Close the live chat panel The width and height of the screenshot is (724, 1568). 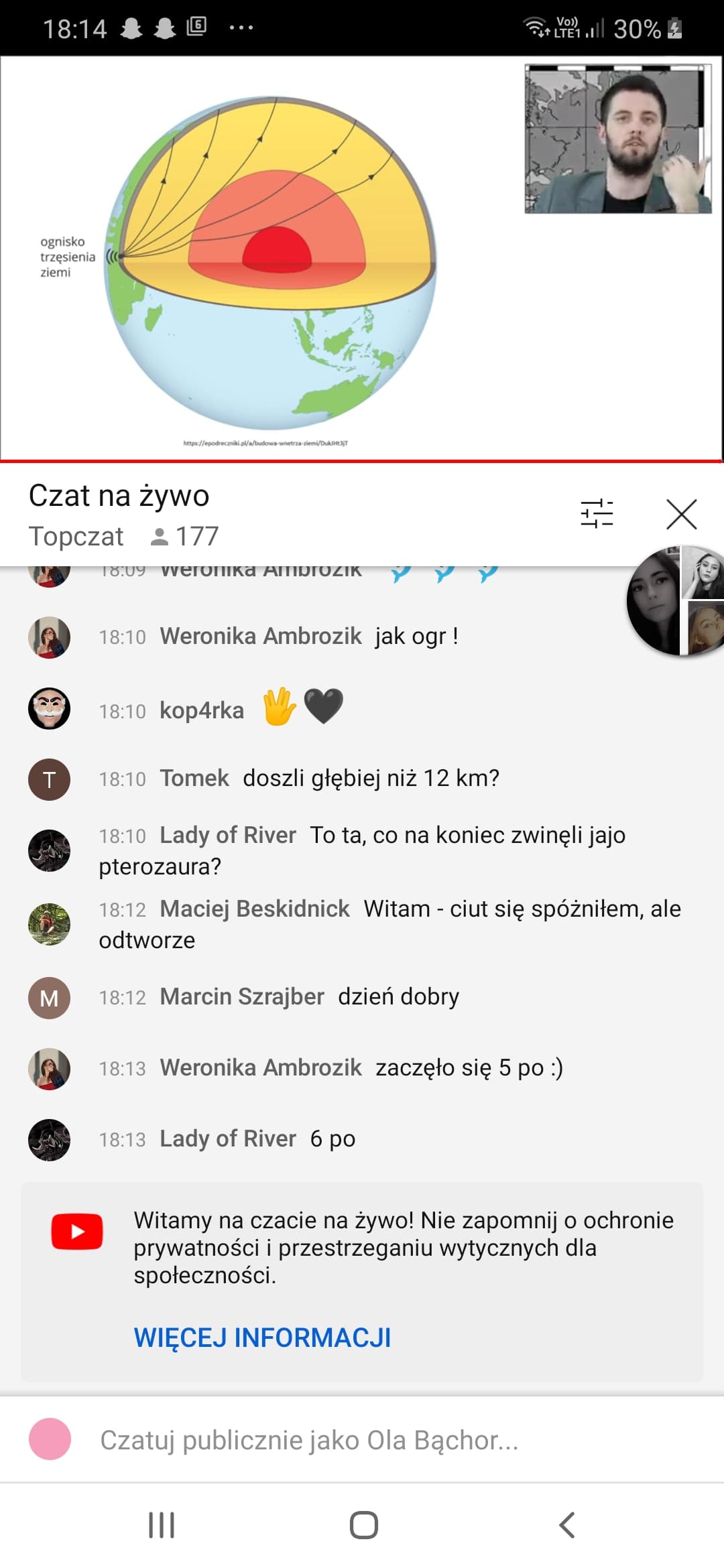[682, 515]
